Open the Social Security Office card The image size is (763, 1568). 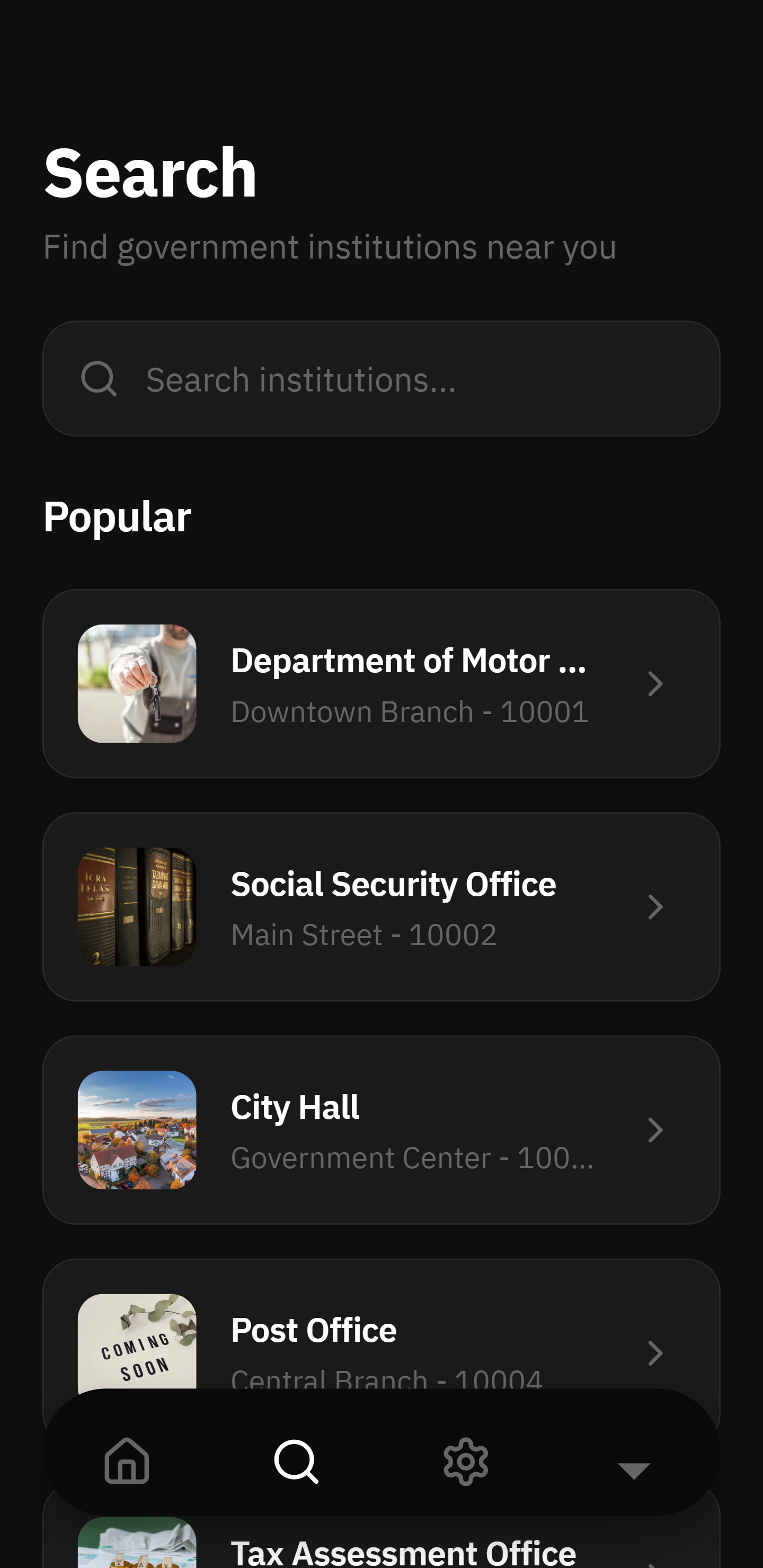[381, 906]
